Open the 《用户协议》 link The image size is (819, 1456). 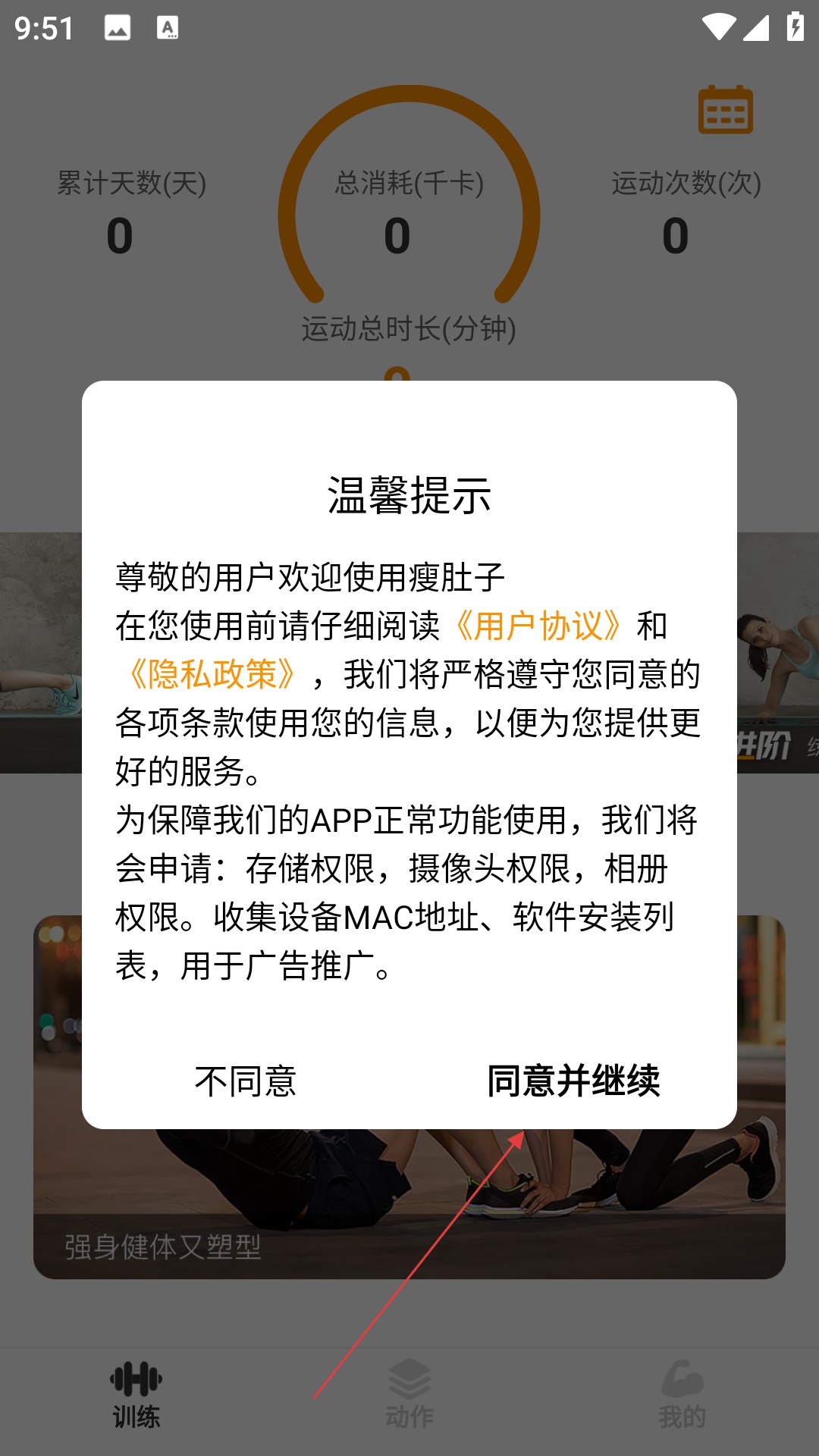click(538, 626)
